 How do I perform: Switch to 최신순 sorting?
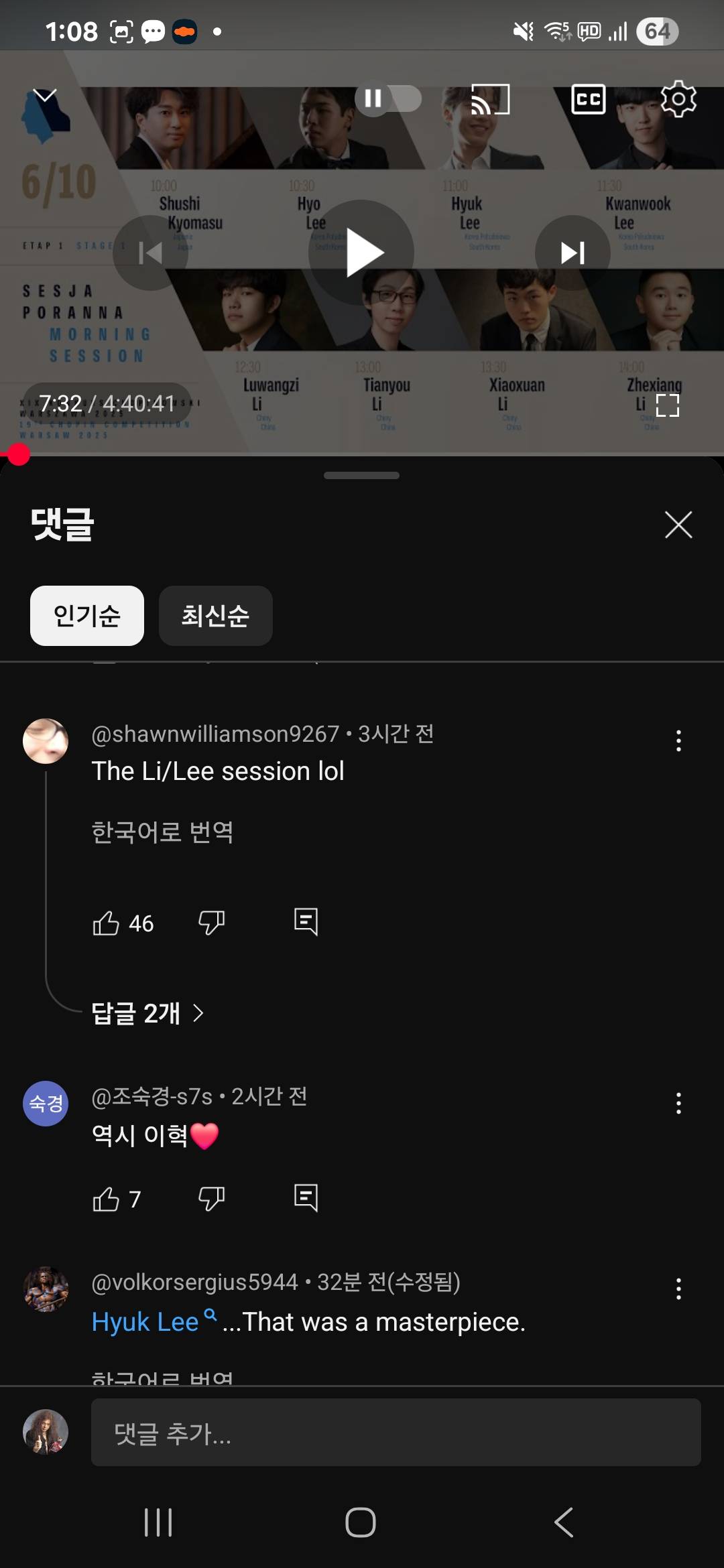click(x=215, y=616)
